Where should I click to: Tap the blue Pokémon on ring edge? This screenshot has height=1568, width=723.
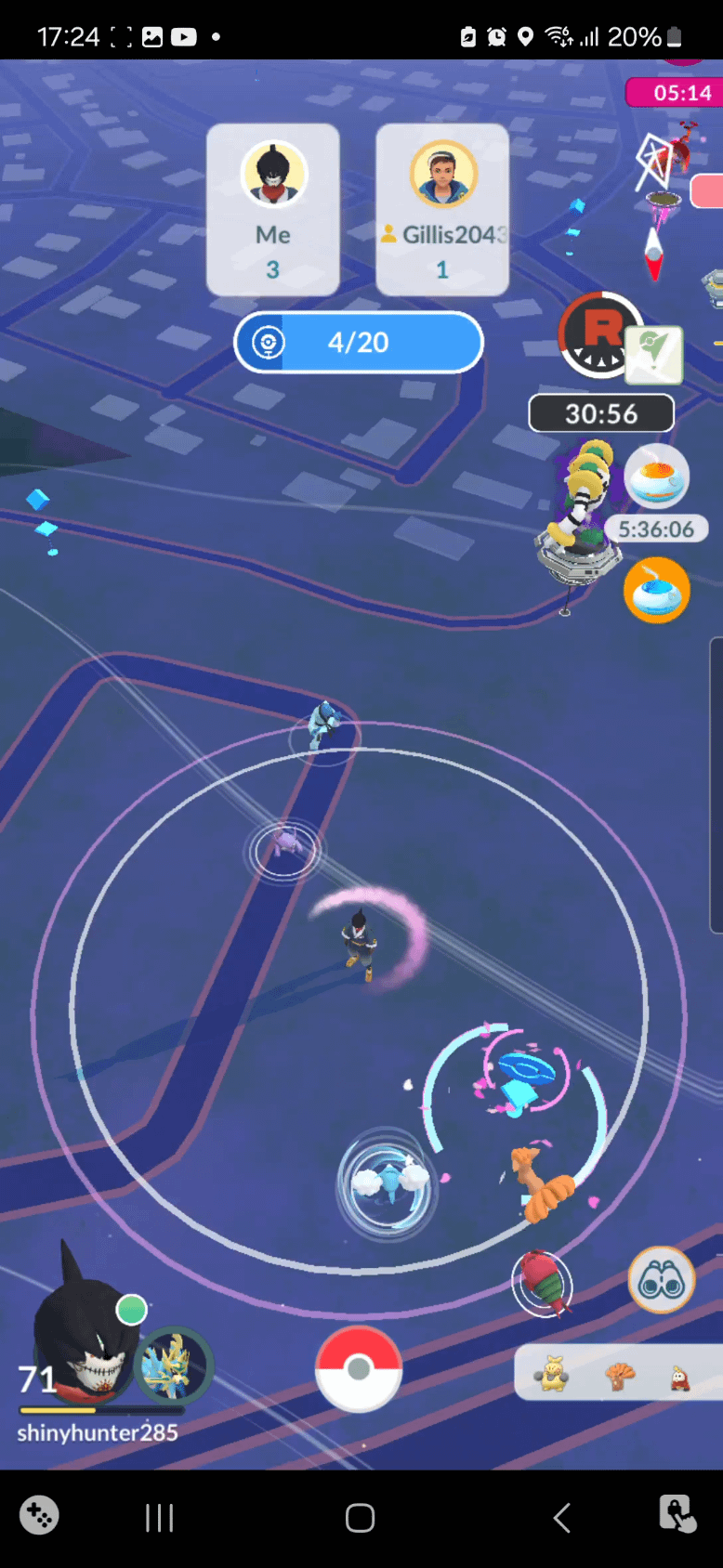point(323,725)
